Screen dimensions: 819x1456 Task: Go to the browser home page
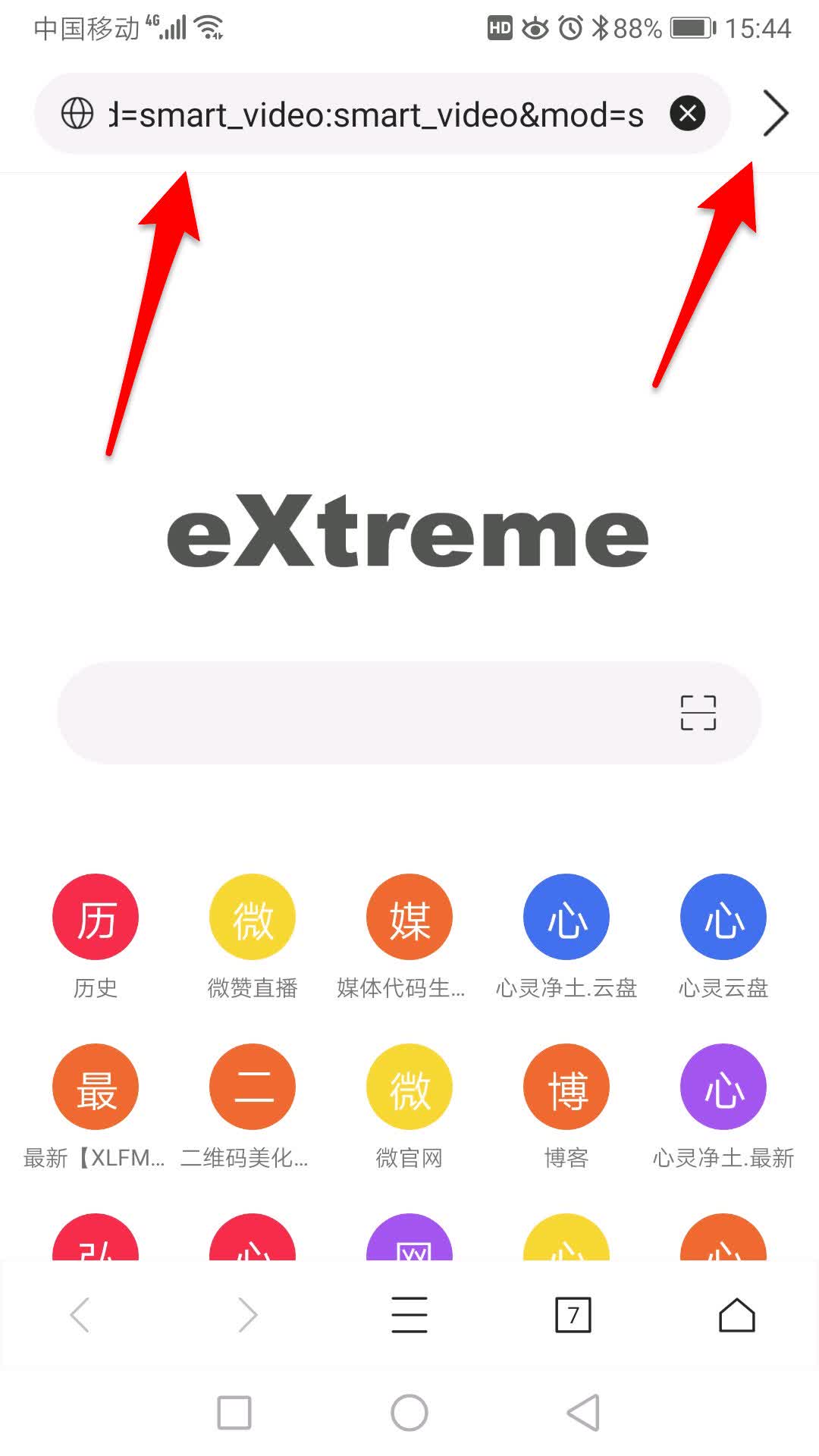pos(736,1315)
